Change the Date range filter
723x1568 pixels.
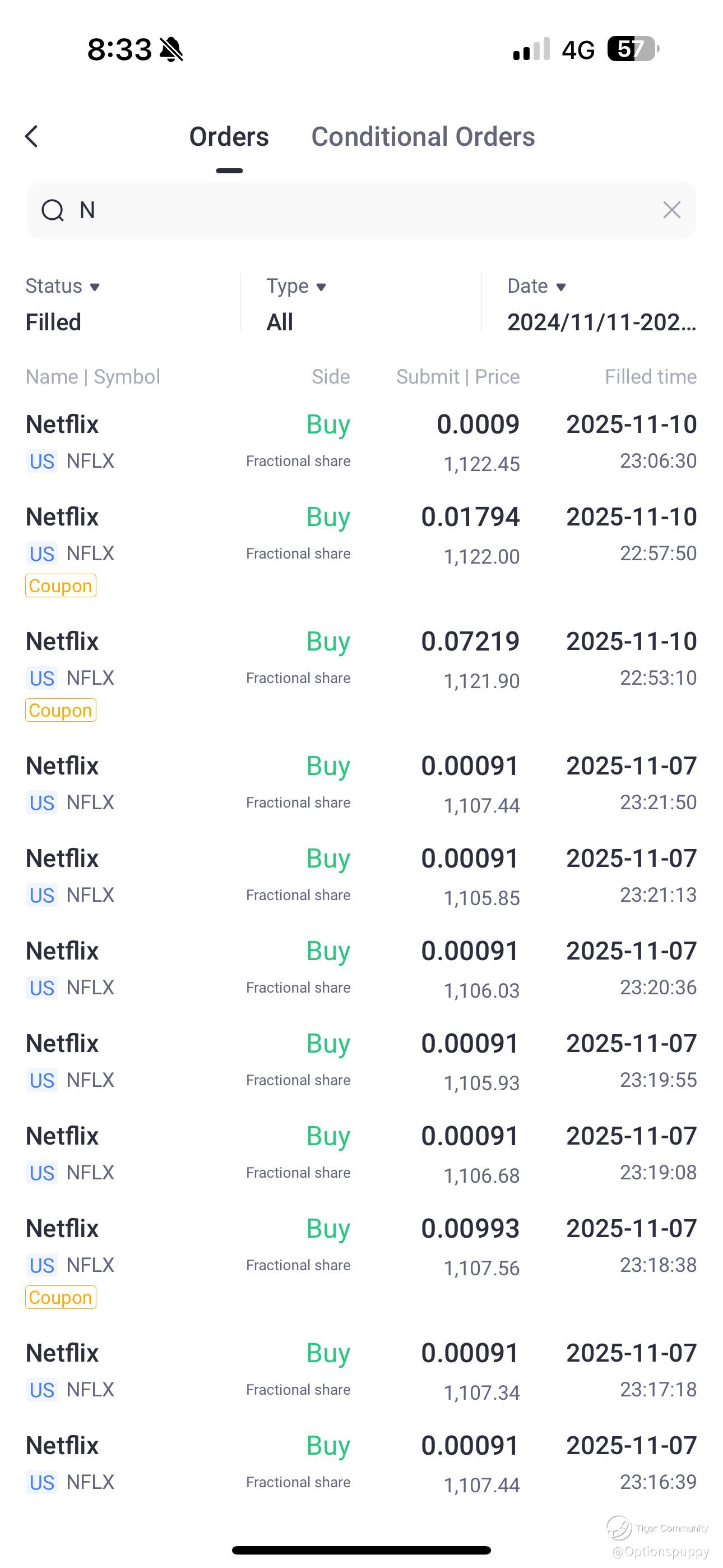[x=601, y=303]
